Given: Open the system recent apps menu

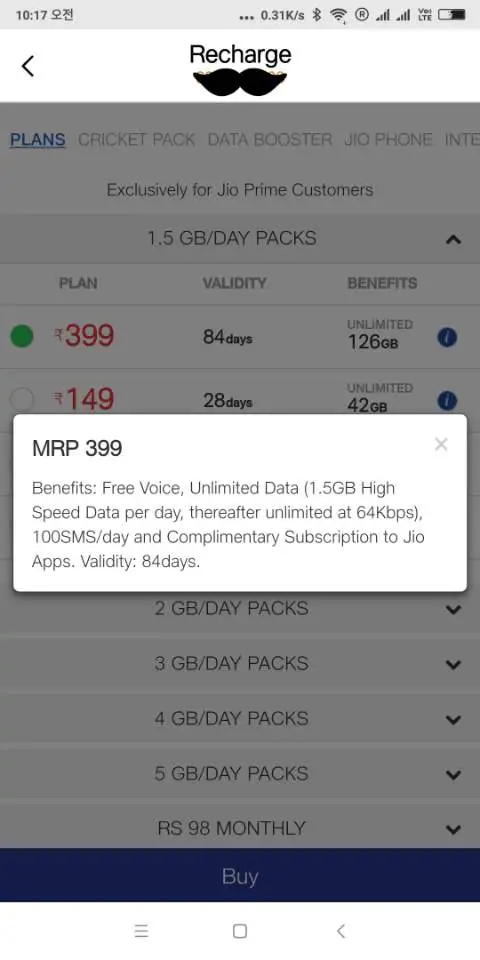Looking at the screenshot, I should pos(141,931).
